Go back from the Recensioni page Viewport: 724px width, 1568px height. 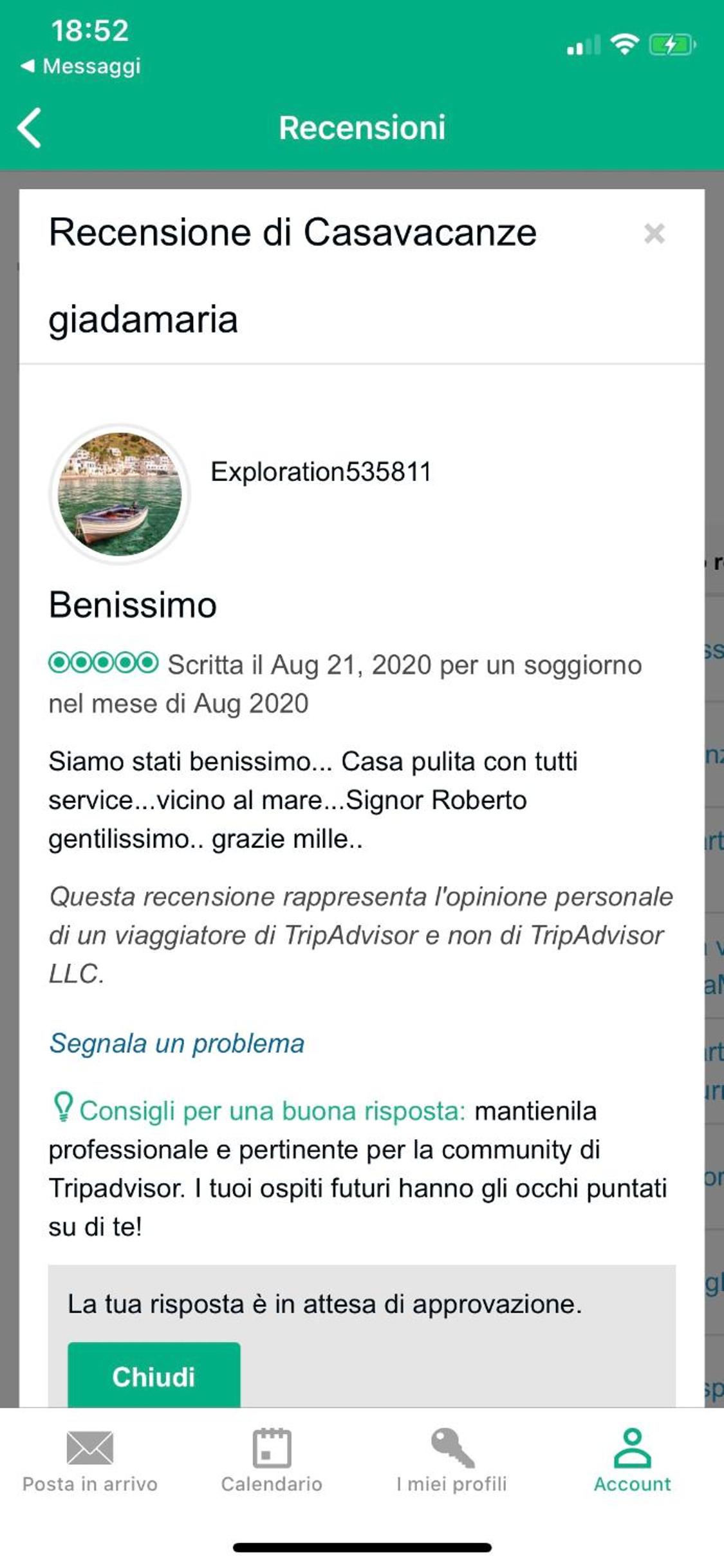point(30,128)
